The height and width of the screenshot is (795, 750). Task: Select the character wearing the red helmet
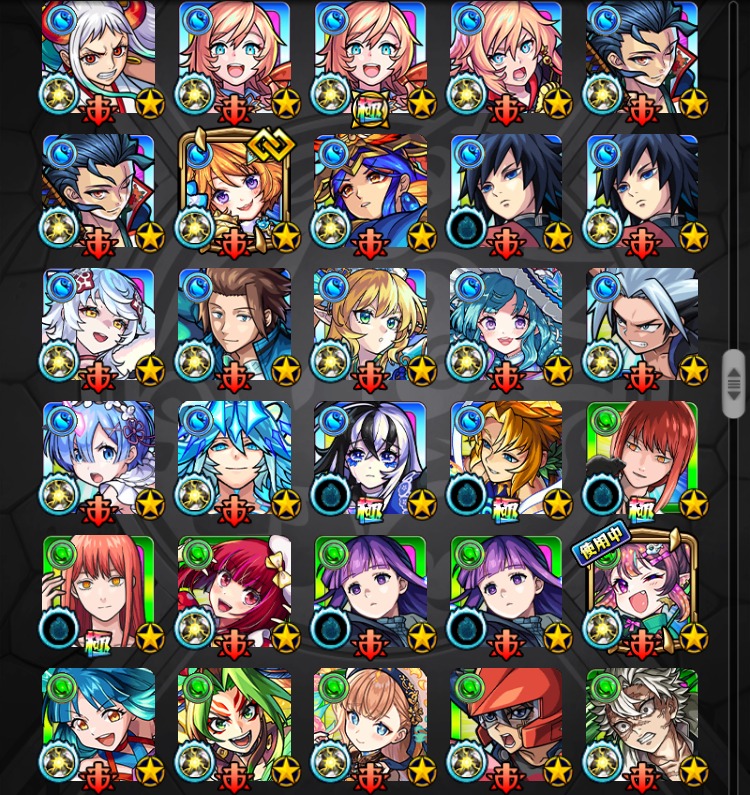point(506,726)
